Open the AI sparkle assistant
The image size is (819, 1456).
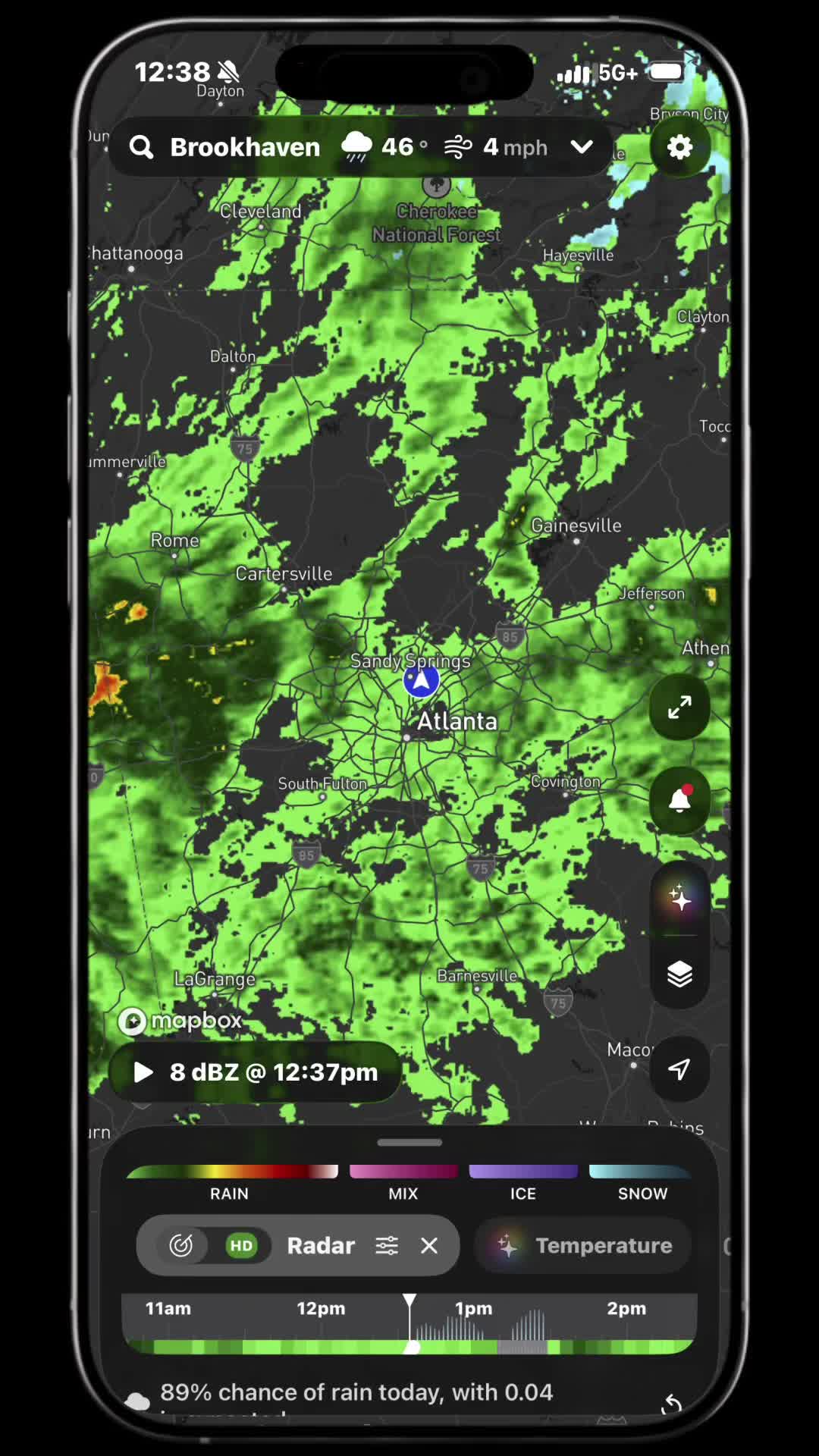[679, 899]
